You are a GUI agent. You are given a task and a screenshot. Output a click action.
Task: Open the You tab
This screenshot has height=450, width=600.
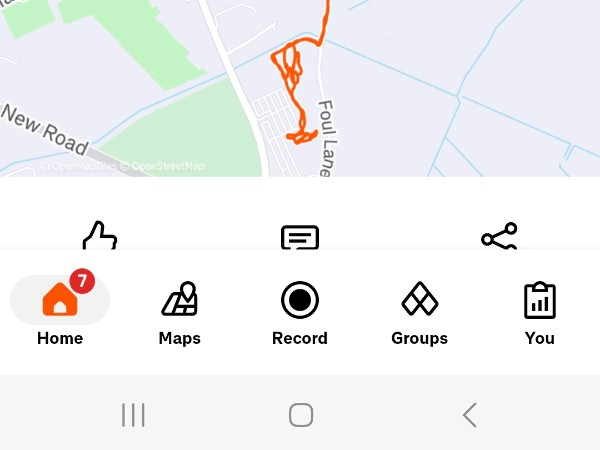pyautogui.click(x=539, y=311)
